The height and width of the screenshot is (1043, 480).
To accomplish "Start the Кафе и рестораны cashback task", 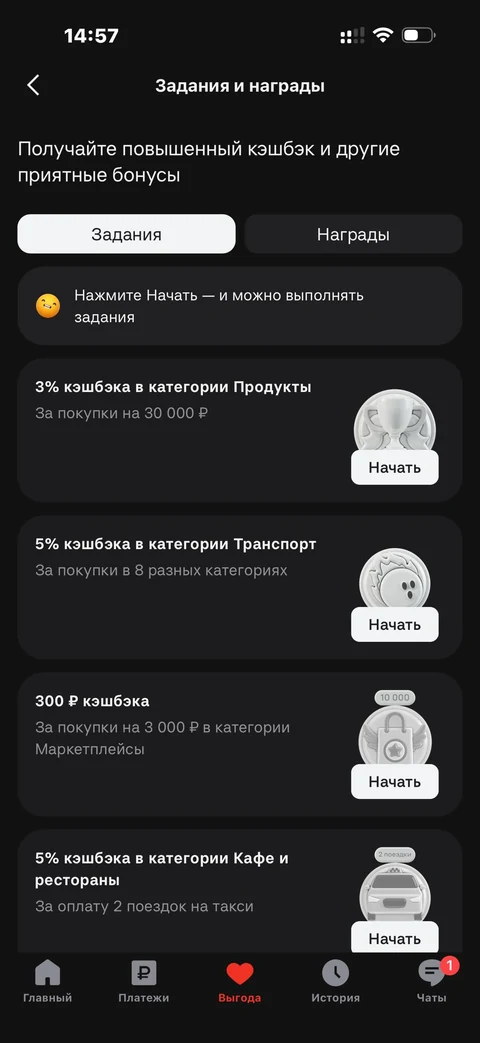I will pos(395,938).
